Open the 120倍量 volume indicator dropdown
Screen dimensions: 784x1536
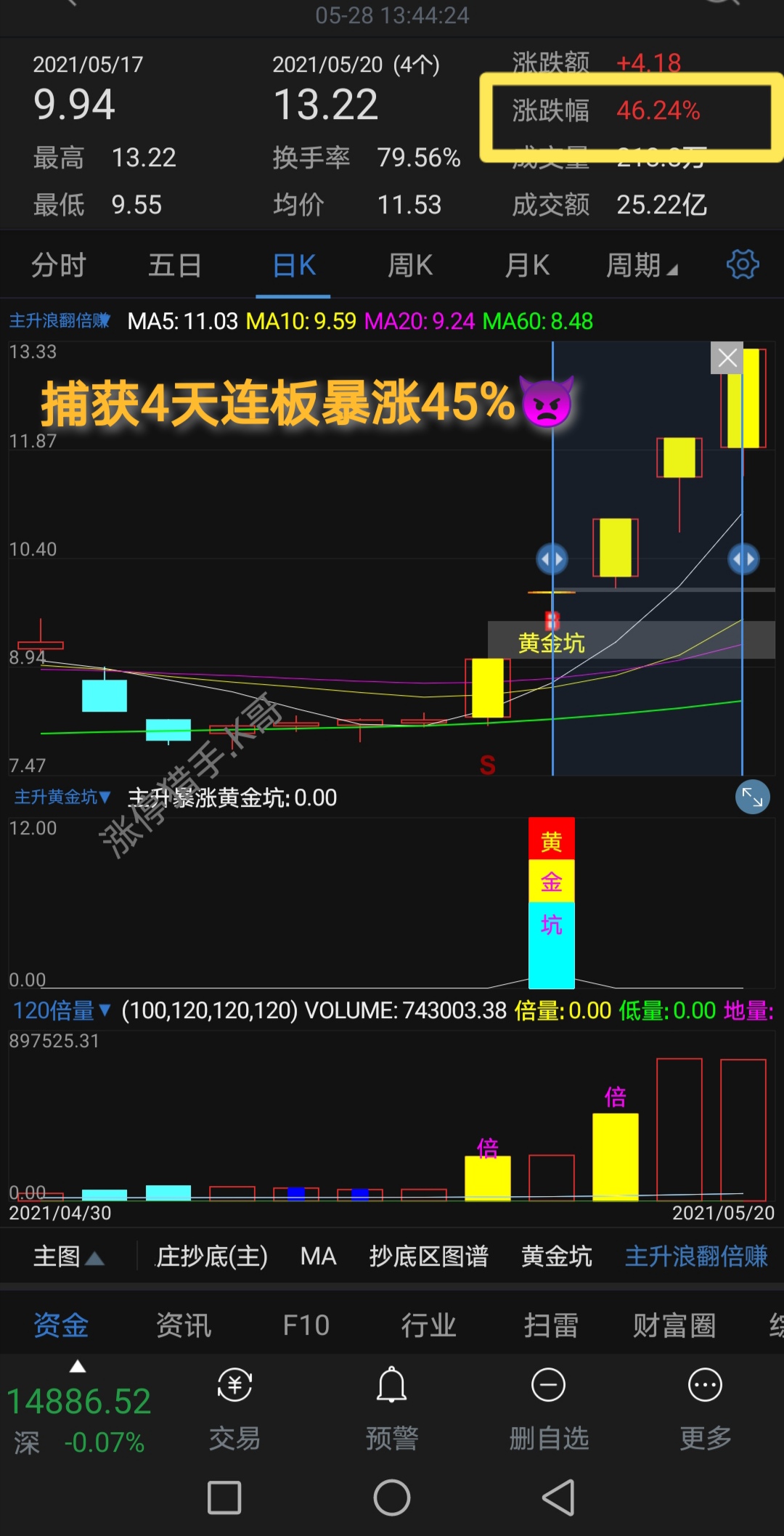click(62, 1010)
